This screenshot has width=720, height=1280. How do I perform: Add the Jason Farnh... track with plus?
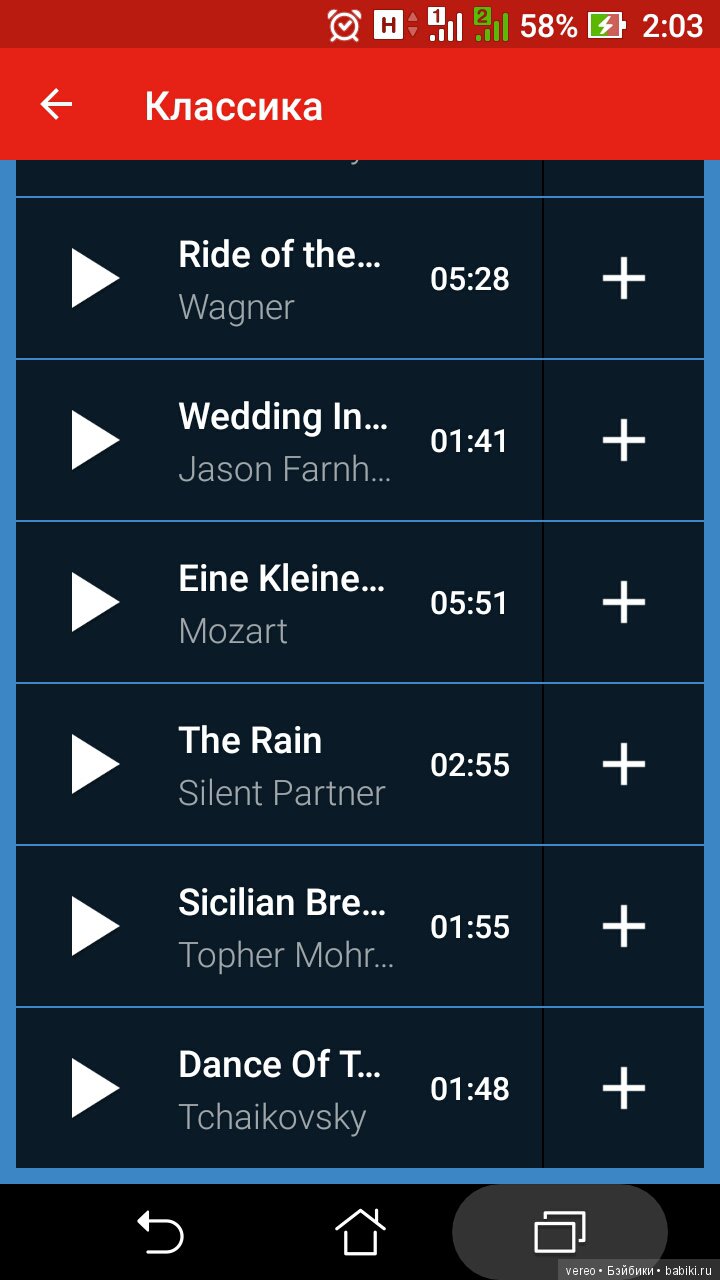623,440
